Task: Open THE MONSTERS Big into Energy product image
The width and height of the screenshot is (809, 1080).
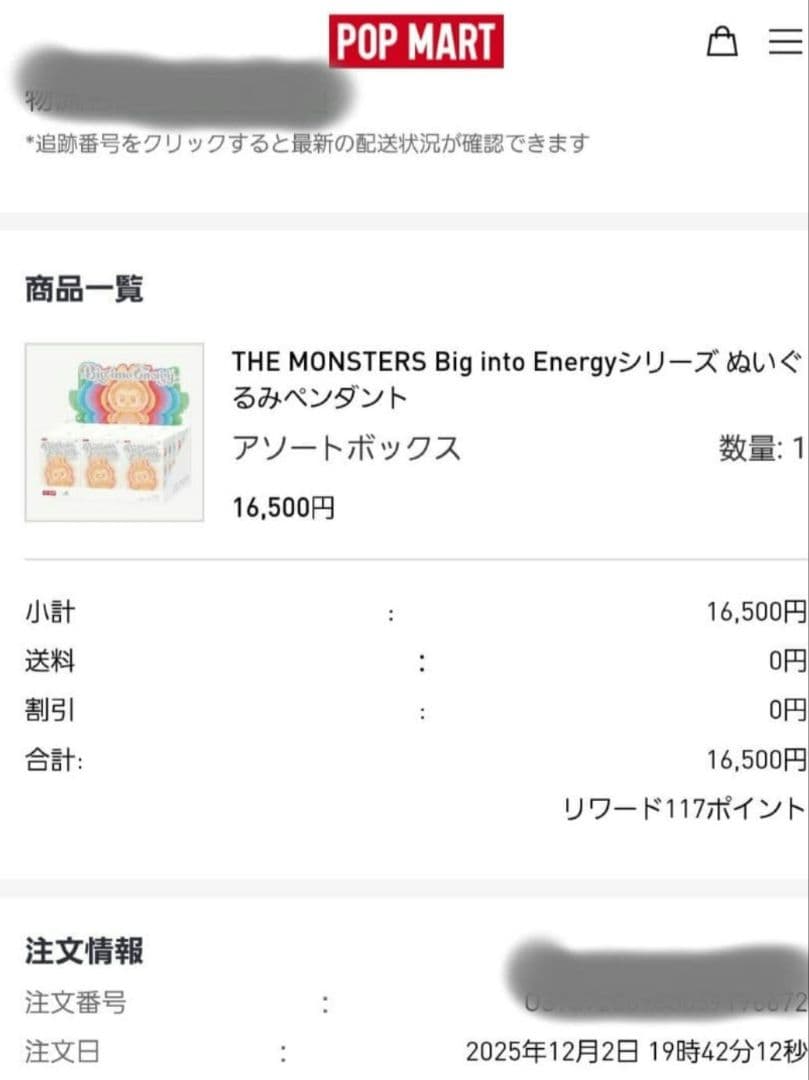Action: coord(114,432)
